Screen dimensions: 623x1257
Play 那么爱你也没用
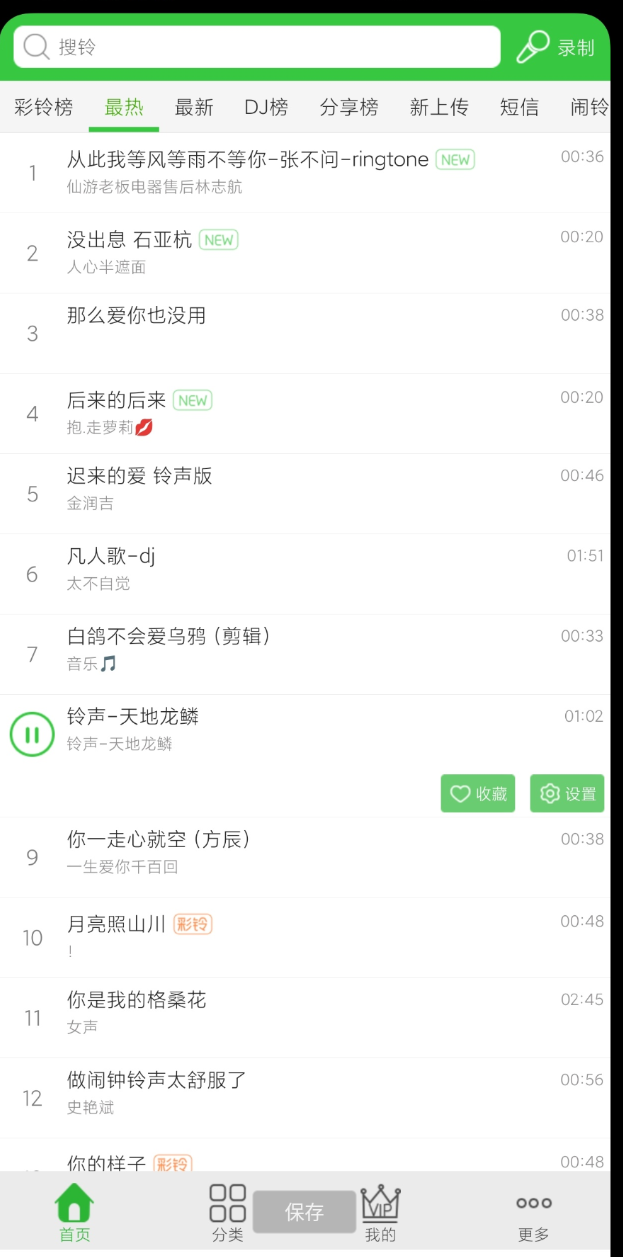[x=137, y=316]
